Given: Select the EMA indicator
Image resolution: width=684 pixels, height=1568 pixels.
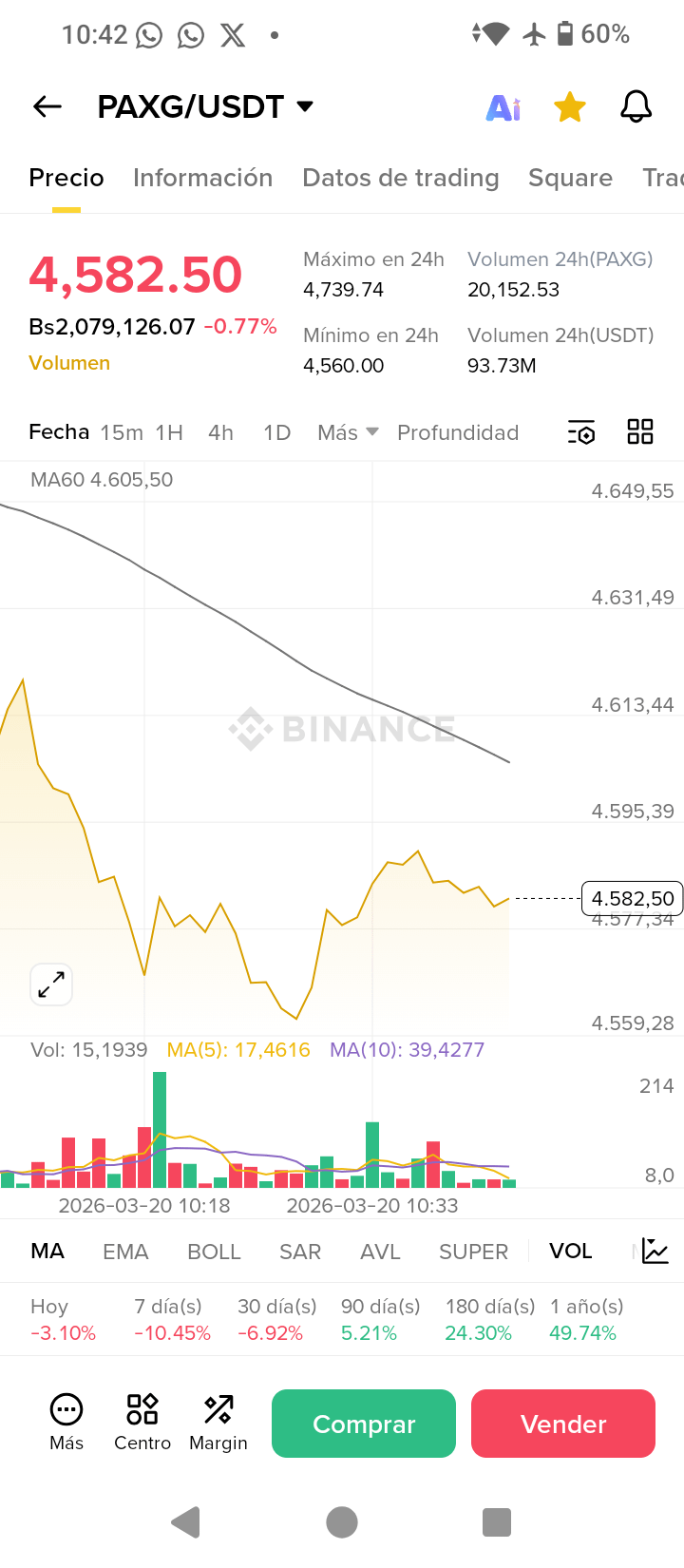Looking at the screenshot, I should tap(125, 1252).
